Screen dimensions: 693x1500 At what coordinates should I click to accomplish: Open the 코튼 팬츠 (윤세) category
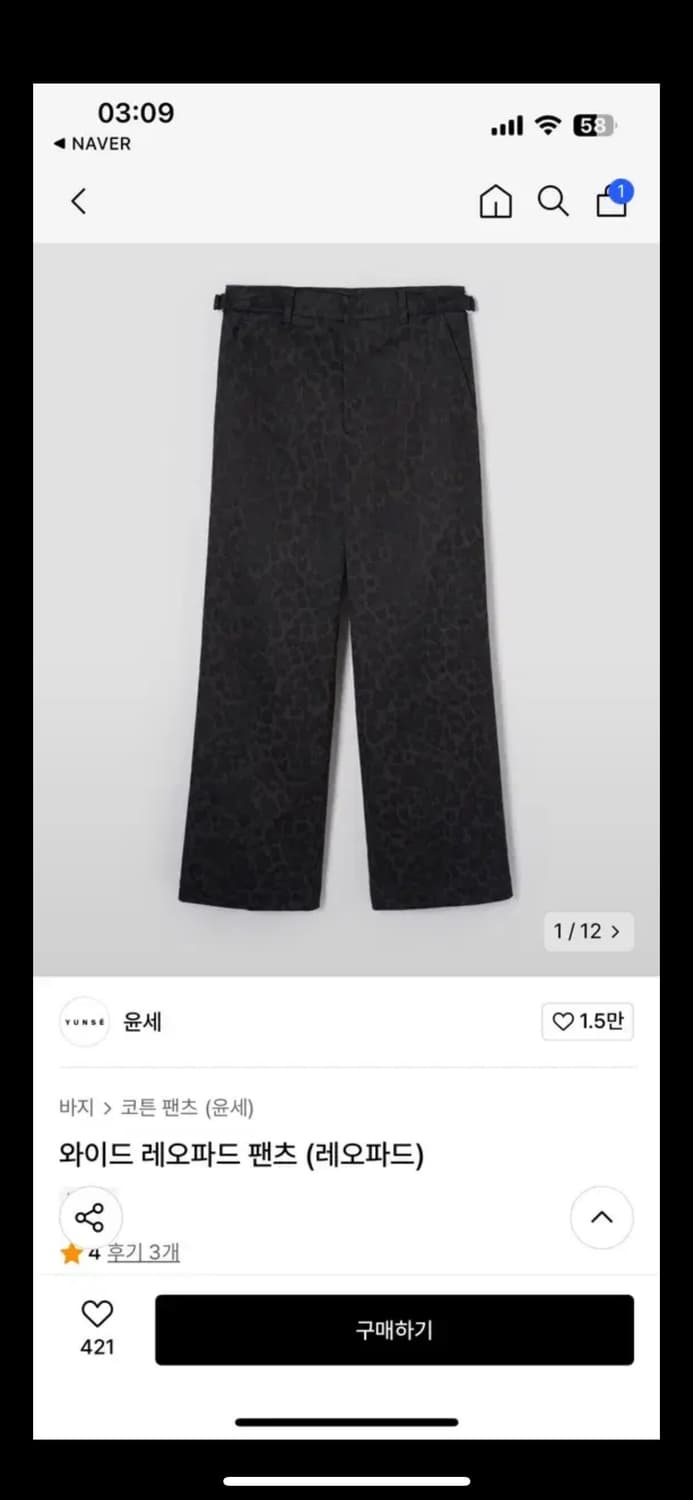[x=187, y=1108]
